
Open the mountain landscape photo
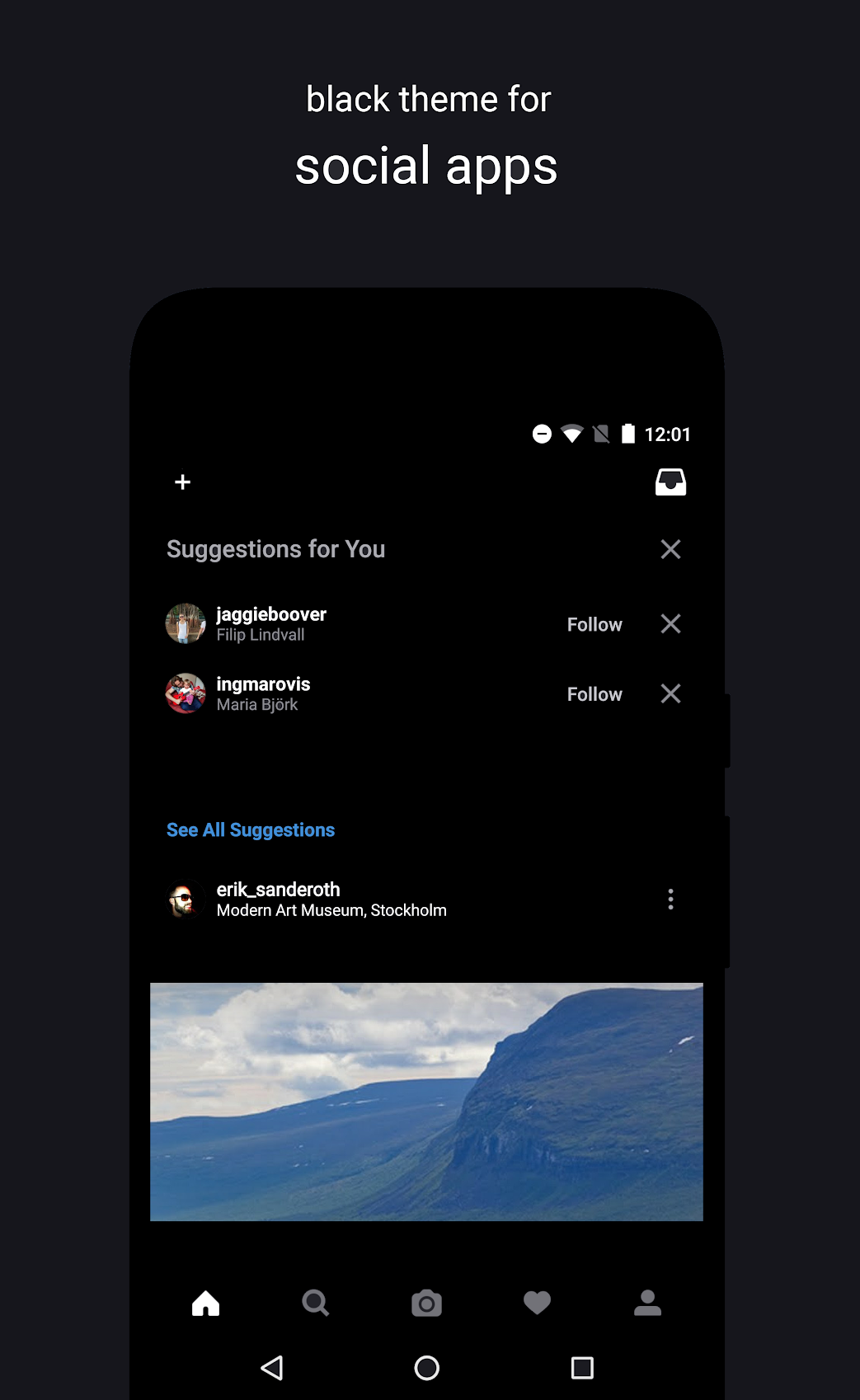(427, 1101)
